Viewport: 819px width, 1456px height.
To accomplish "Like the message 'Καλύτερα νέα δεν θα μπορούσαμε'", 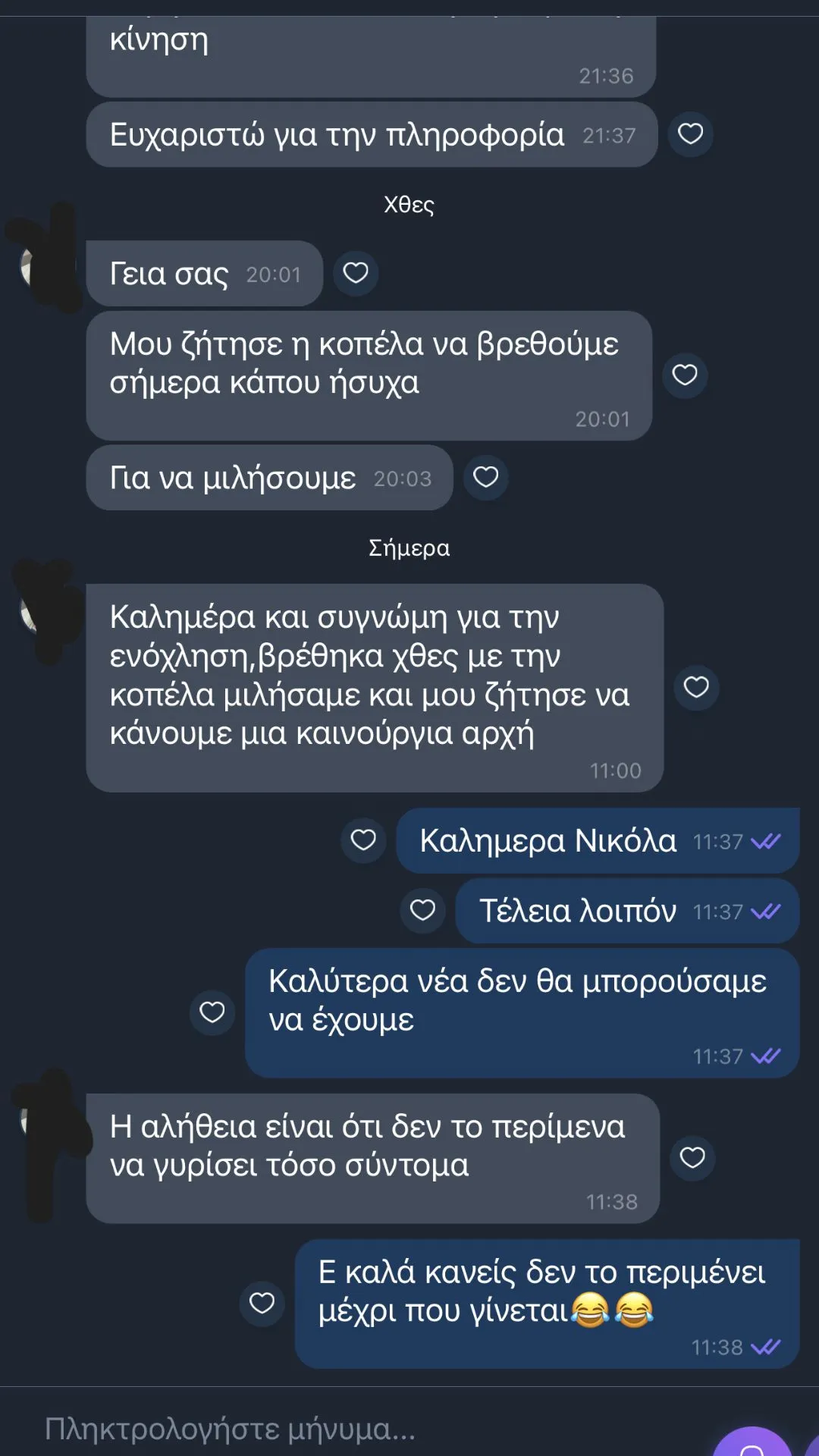I will tap(212, 1012).
